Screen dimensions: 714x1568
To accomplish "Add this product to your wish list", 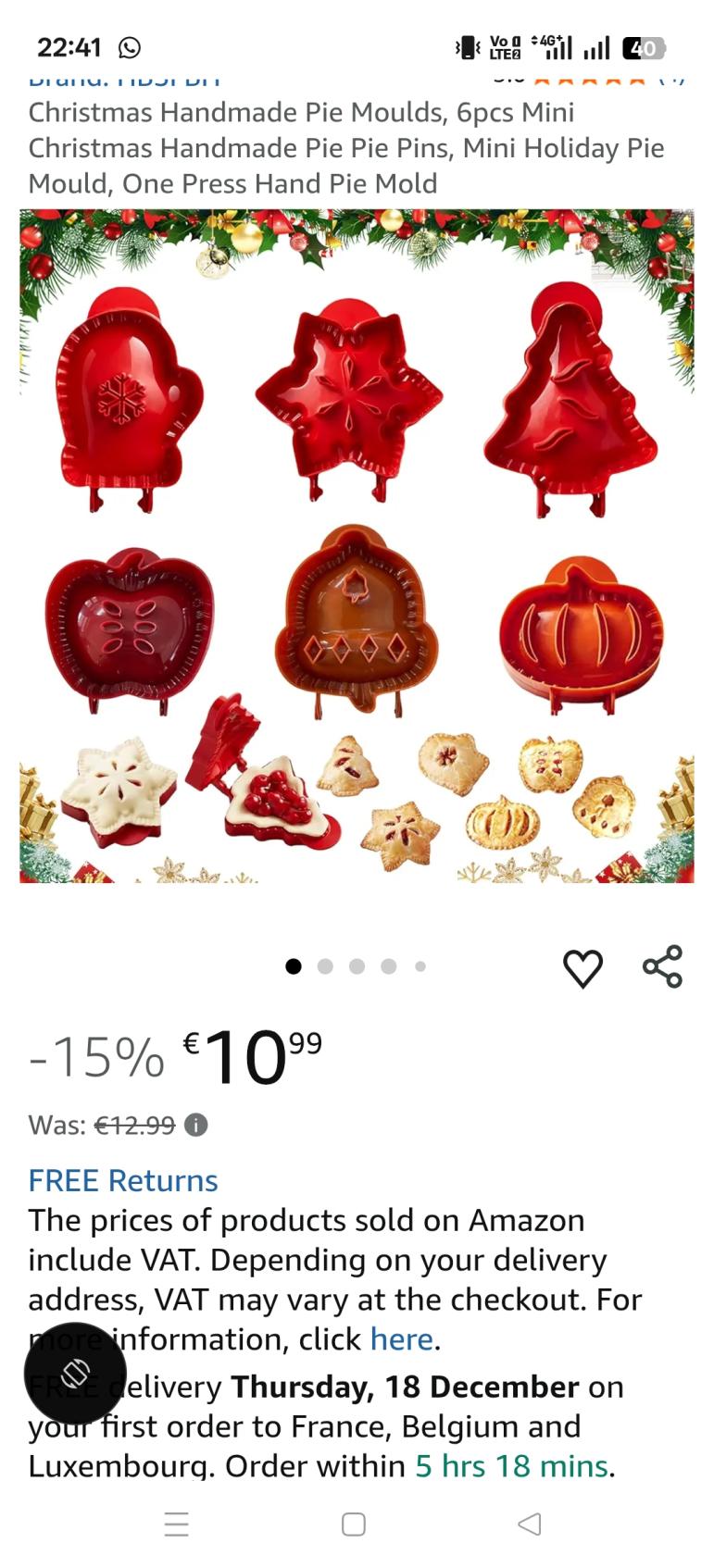I will tap(582, 968).
